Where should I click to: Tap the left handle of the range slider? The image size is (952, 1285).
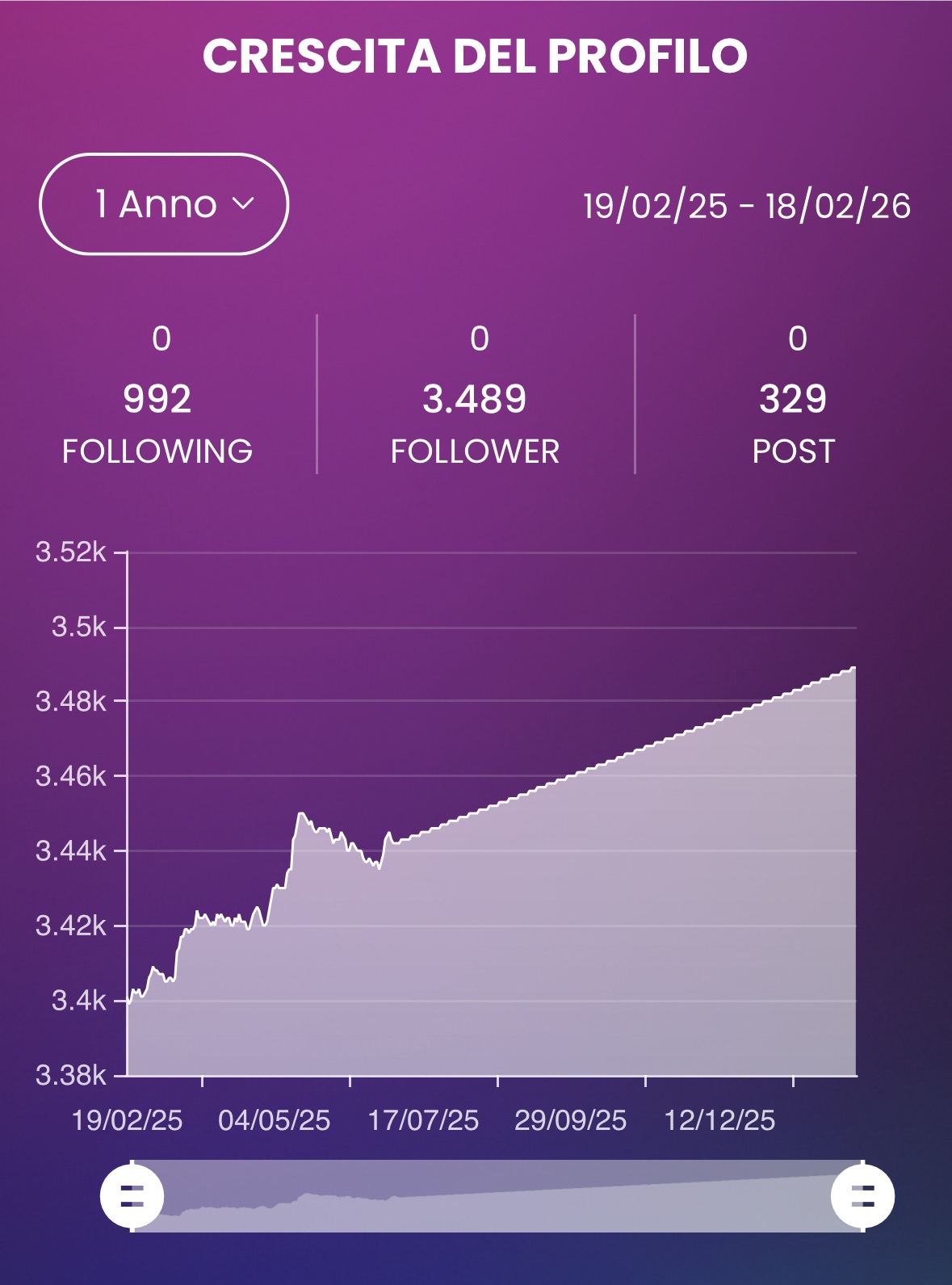(132, 1196)
